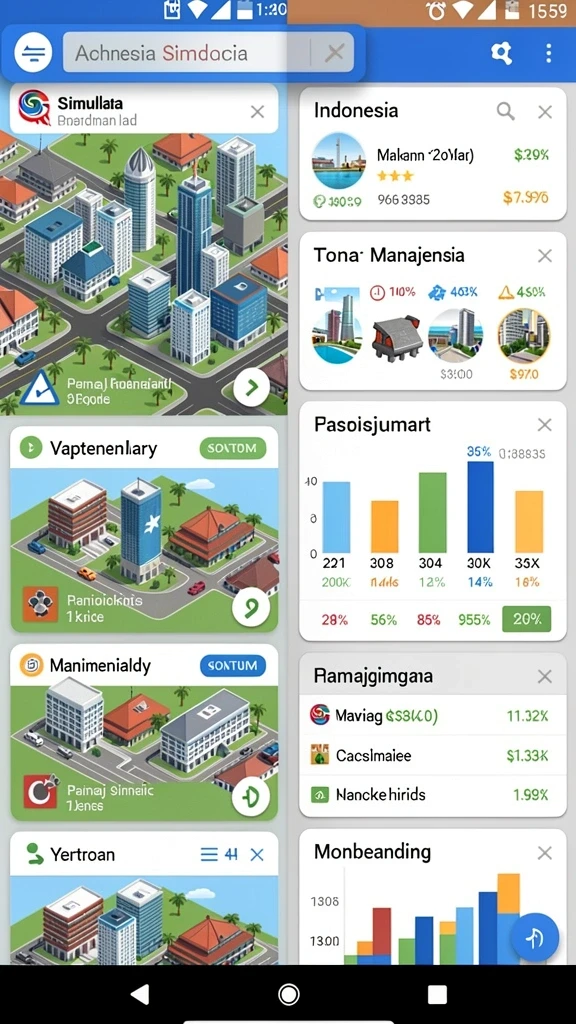This screenshot has width=576, height=1024.
Task: Tap the green arrow on city map
Action: [x=251, y=387]
